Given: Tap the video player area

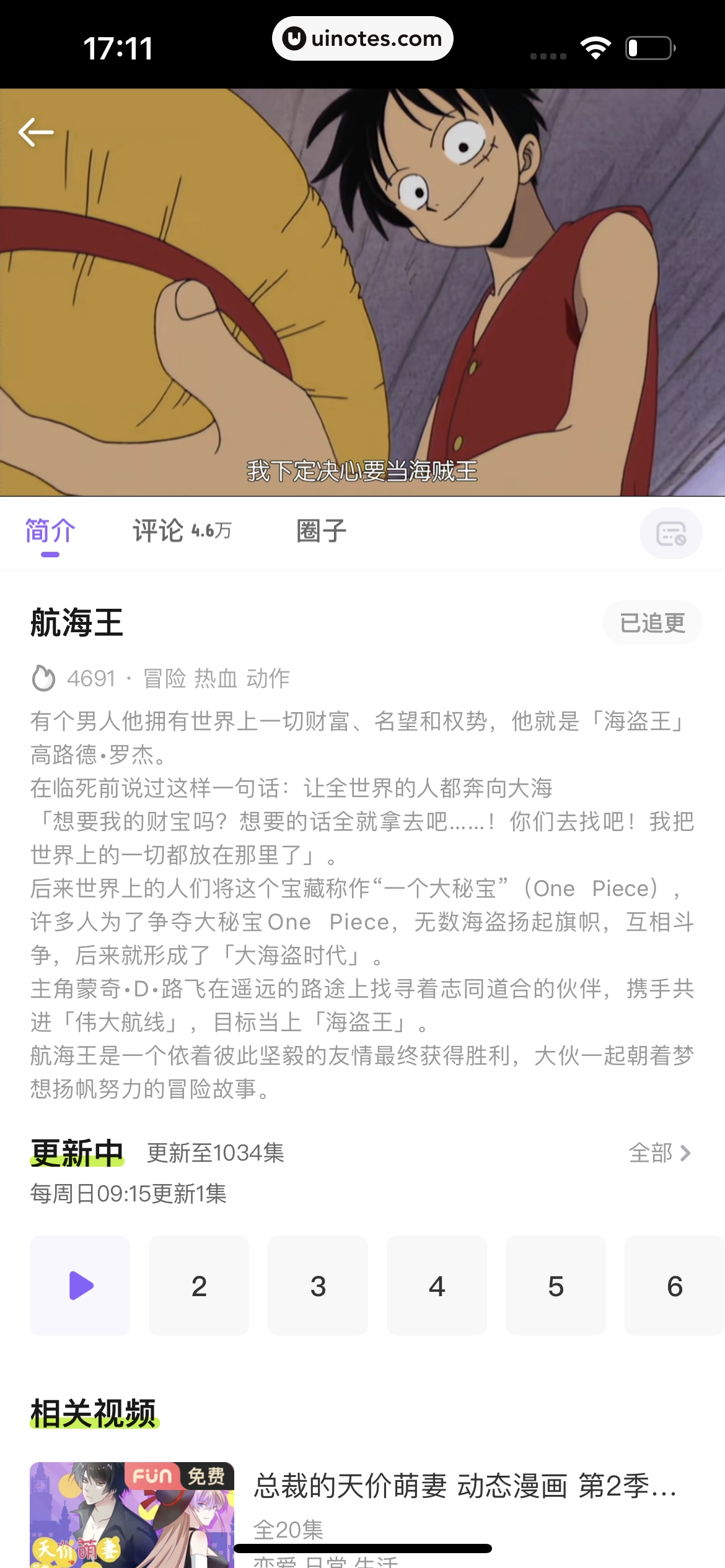Looking at the screenshot, I should 362,291.
